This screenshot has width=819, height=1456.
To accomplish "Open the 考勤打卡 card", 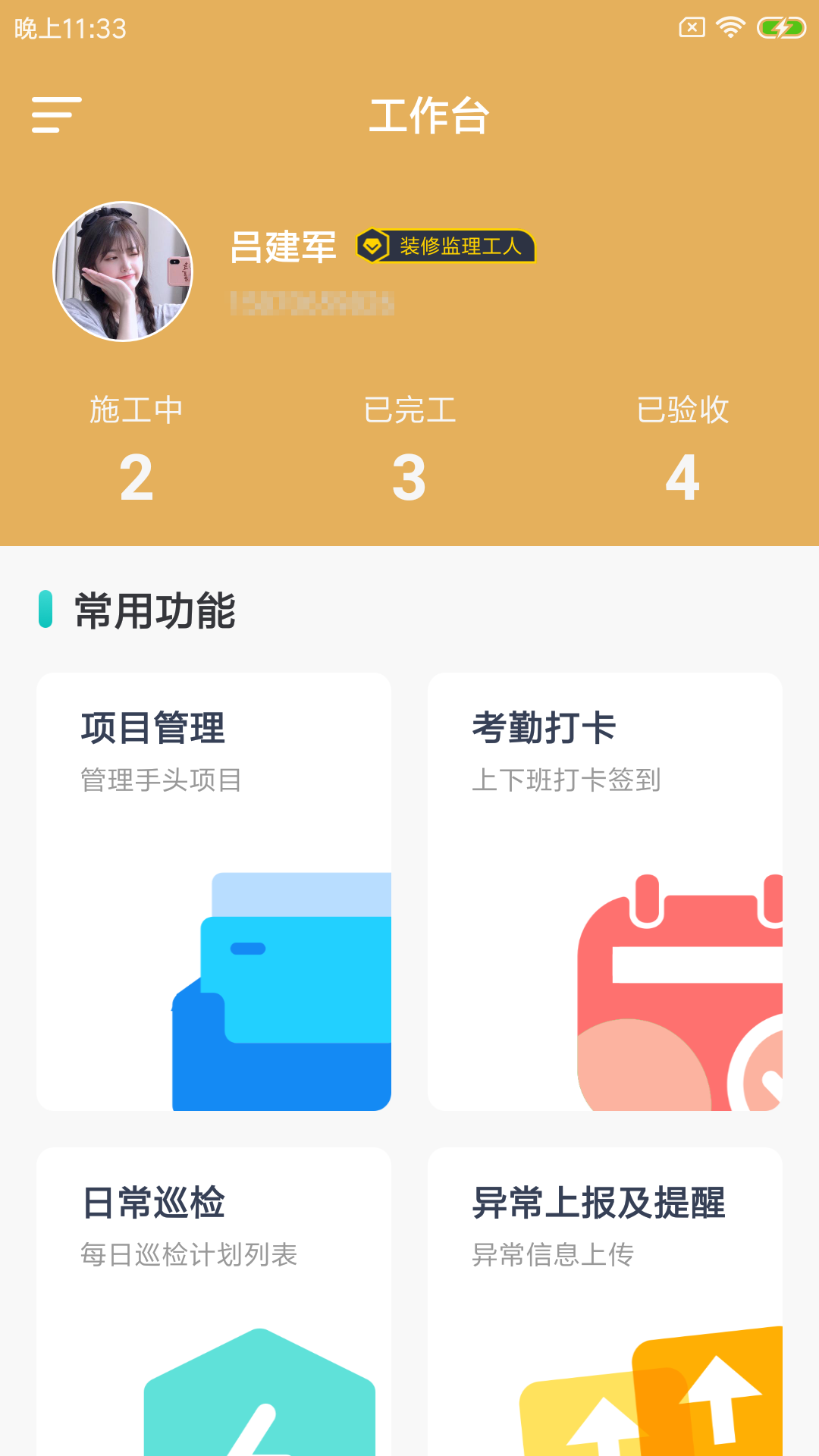I will (605, 891).
